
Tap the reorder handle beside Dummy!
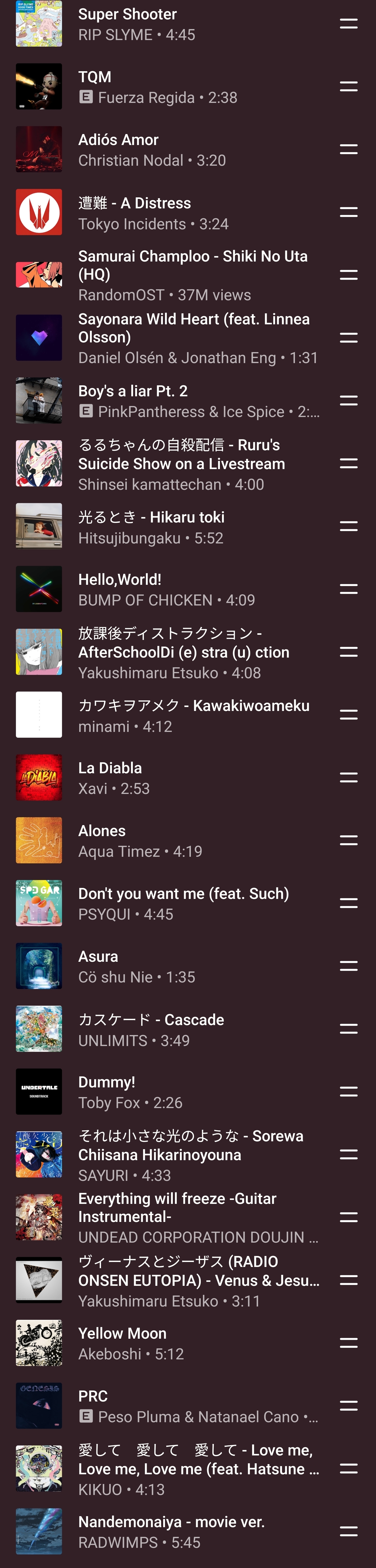click(x=349, y=1091)
